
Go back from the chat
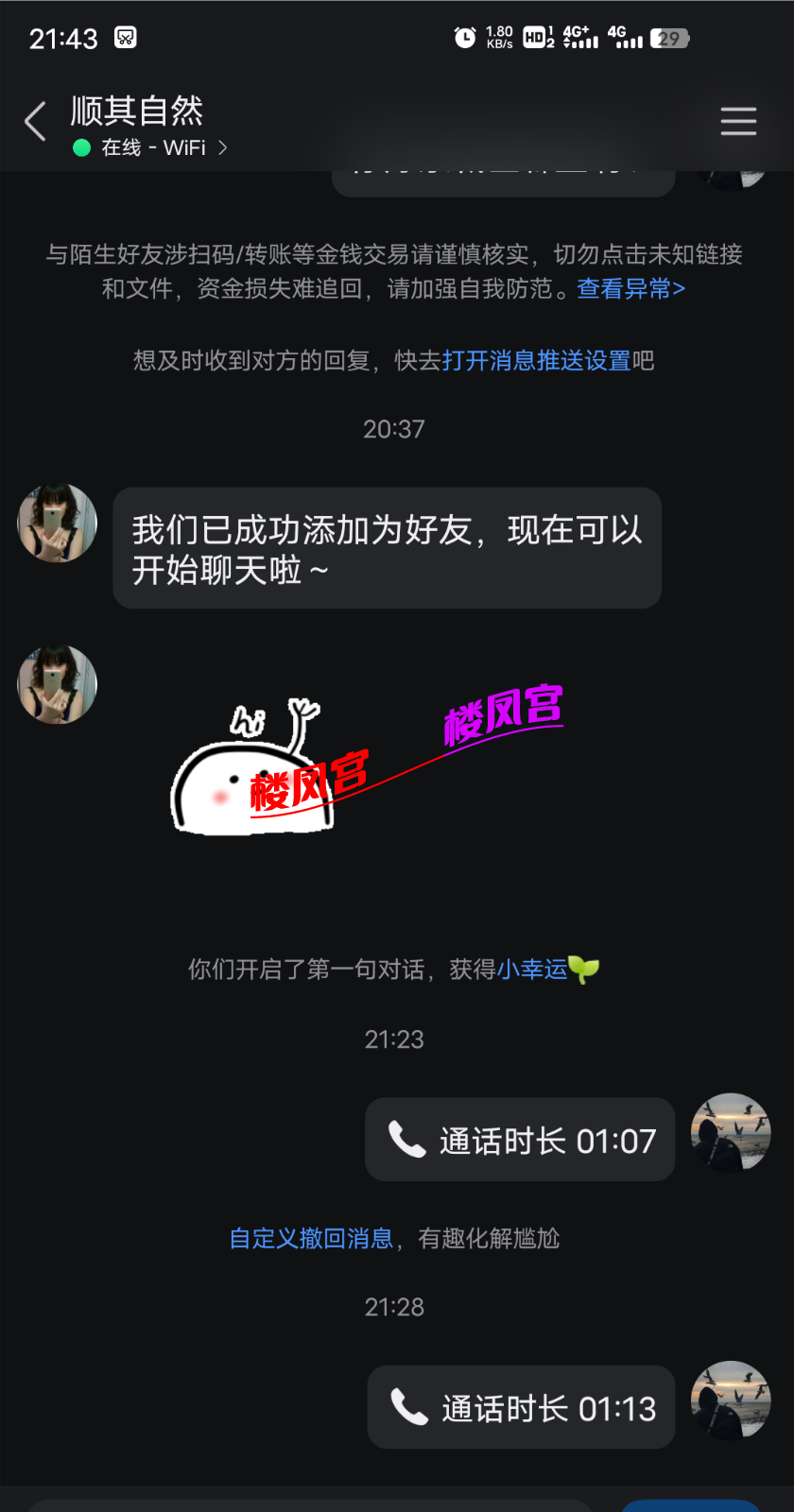click(x=36, y=122)
